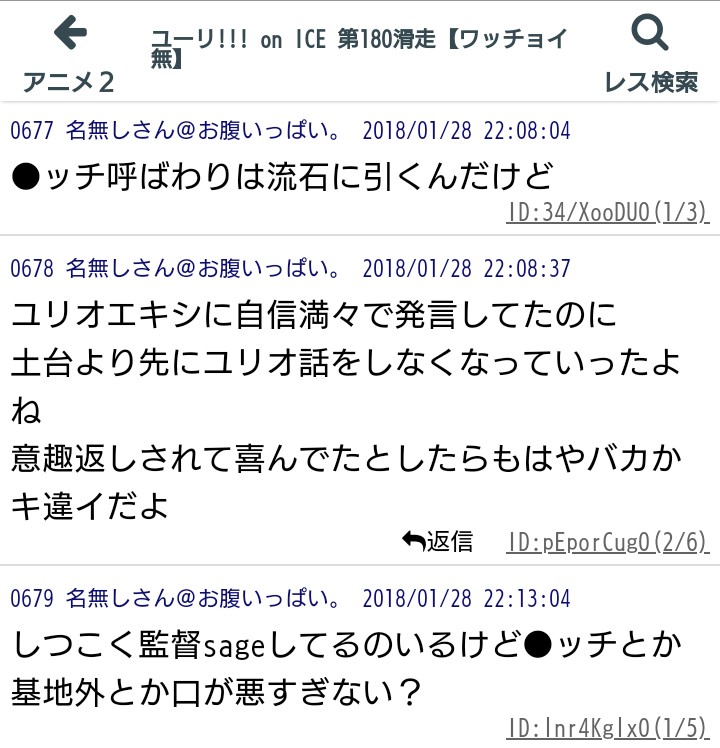Go back to アニメ2 board

click(x=69, y=54)
